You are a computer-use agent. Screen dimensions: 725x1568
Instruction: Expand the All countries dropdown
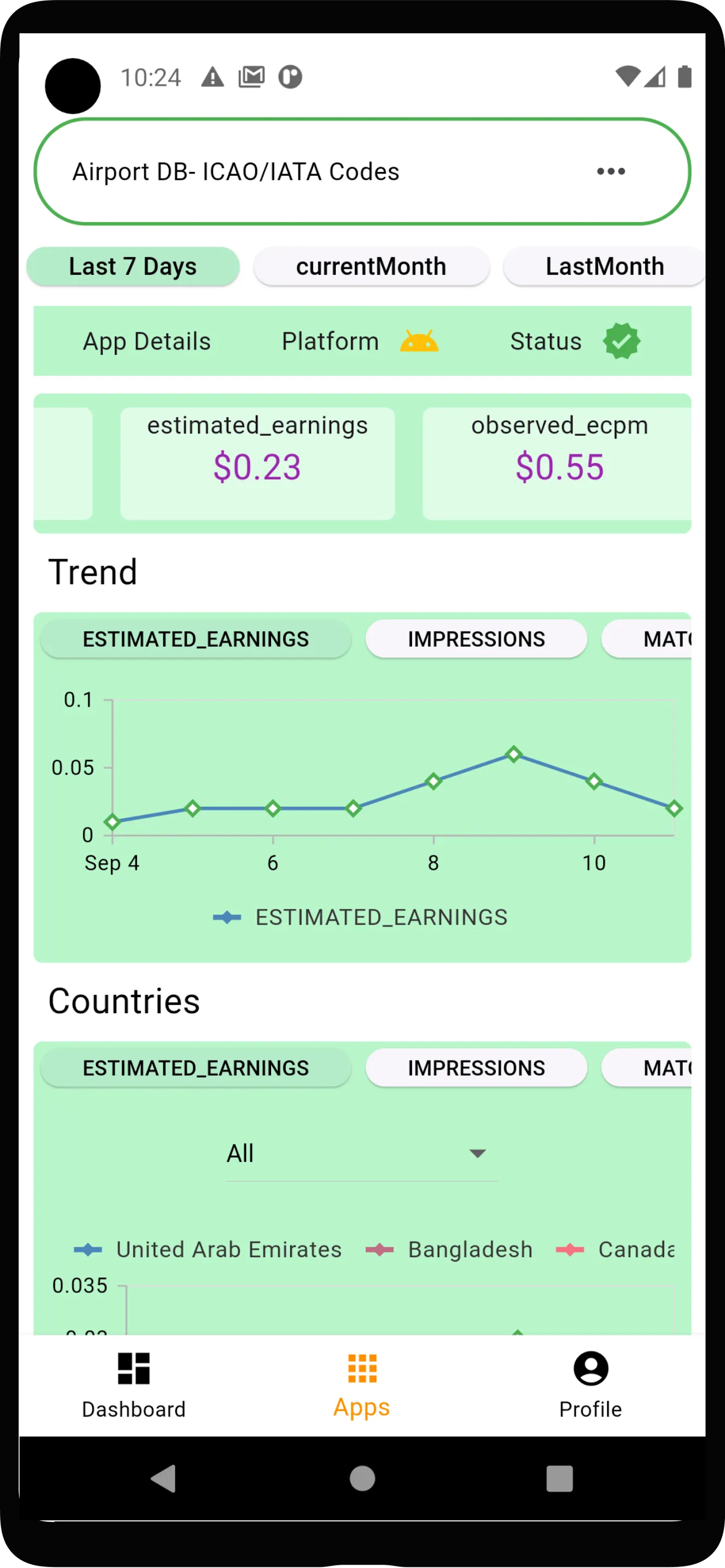362,1154
